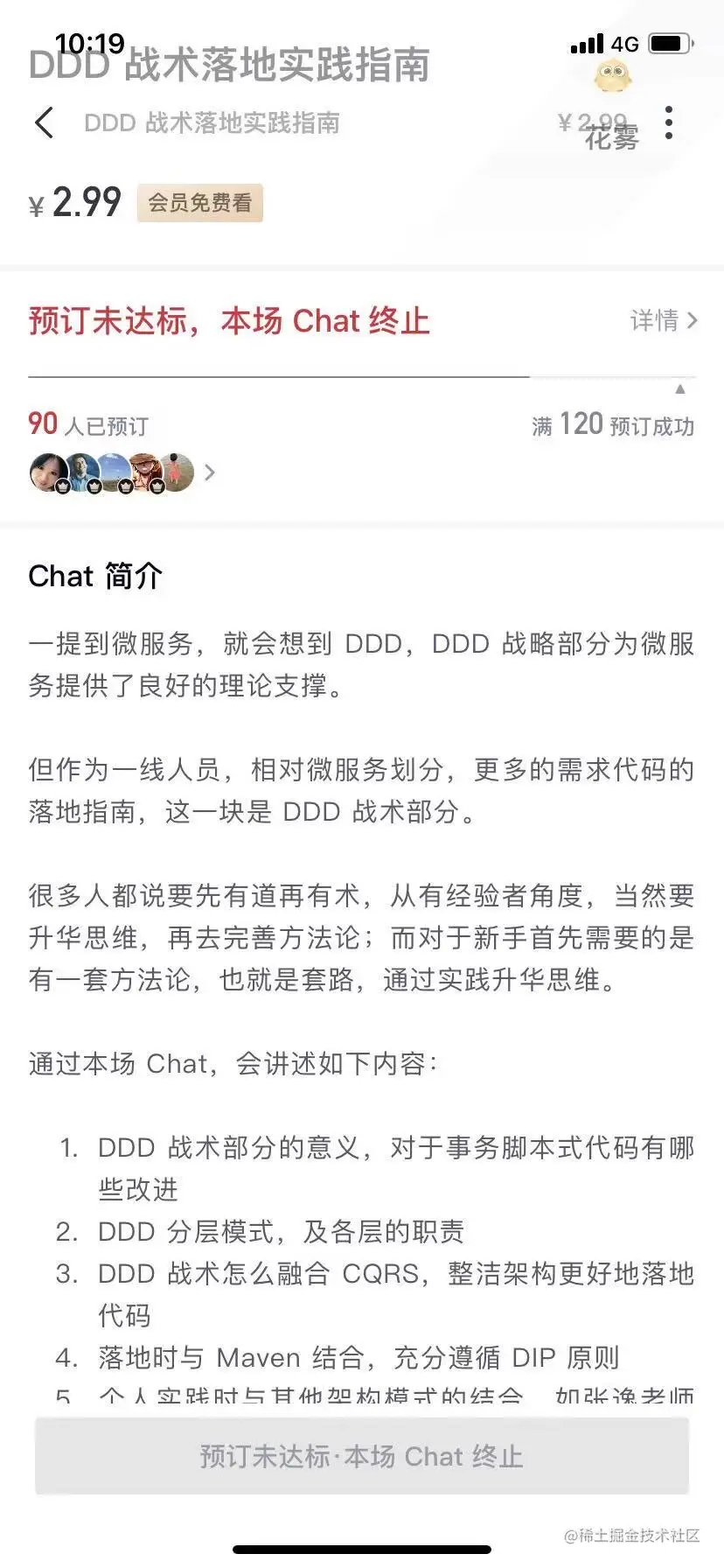724x1568 pixels.
Task: View the list of subscribed users' avatars
Action: 122,473
